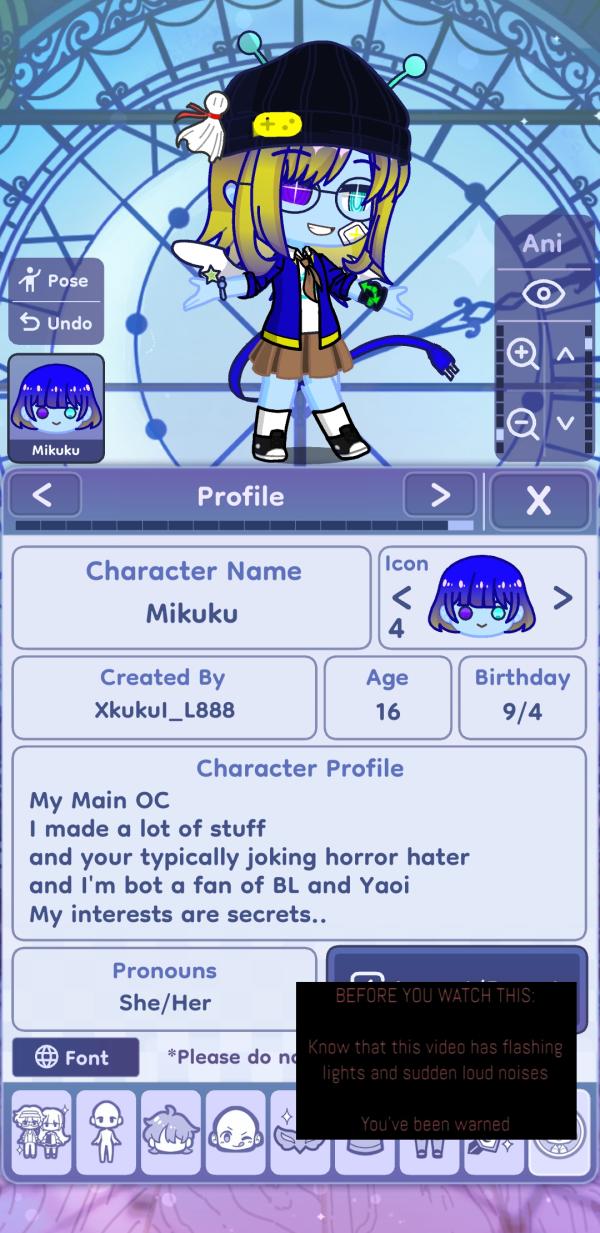Tap the Pose button
The image size is (600, 1233).
(55, 282)
